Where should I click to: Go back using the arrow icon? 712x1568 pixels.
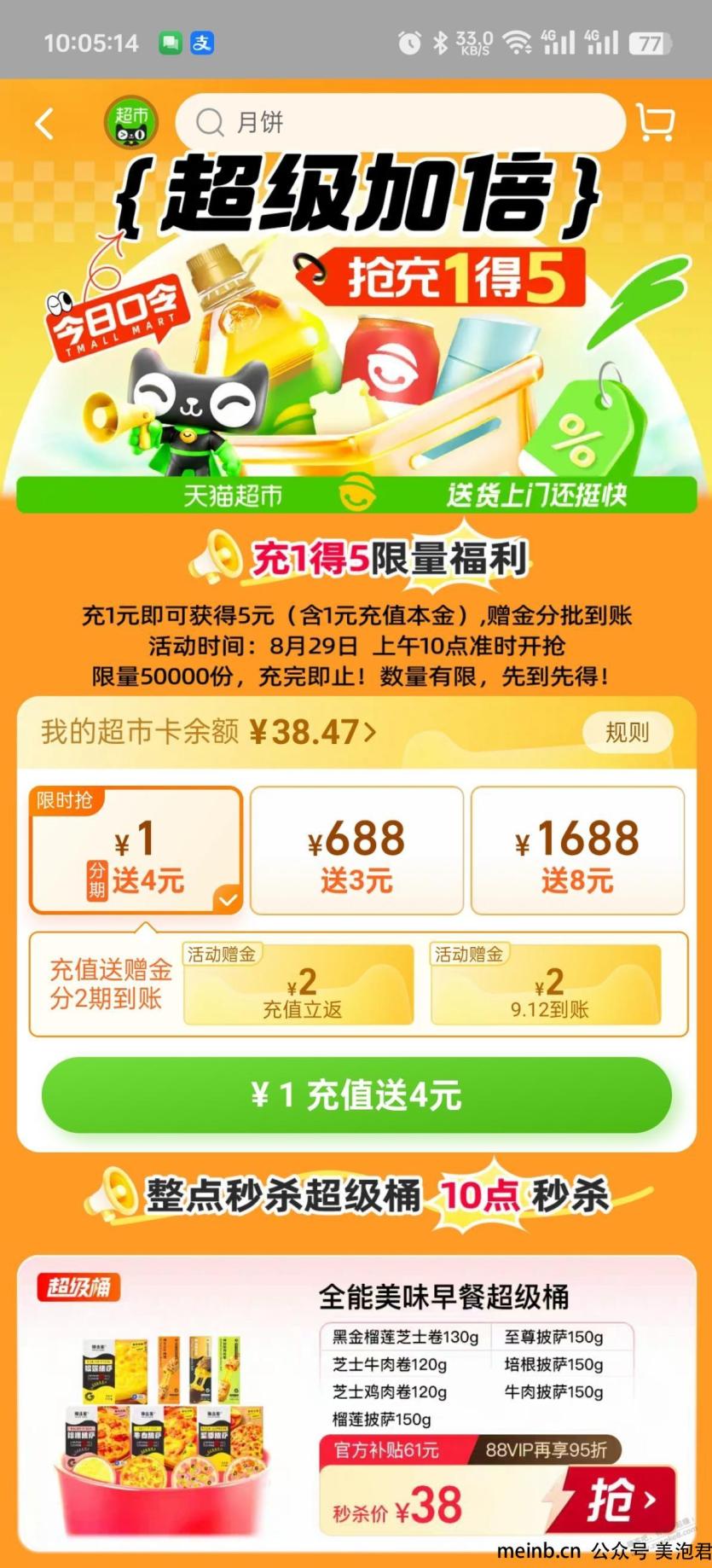(45, 124)
